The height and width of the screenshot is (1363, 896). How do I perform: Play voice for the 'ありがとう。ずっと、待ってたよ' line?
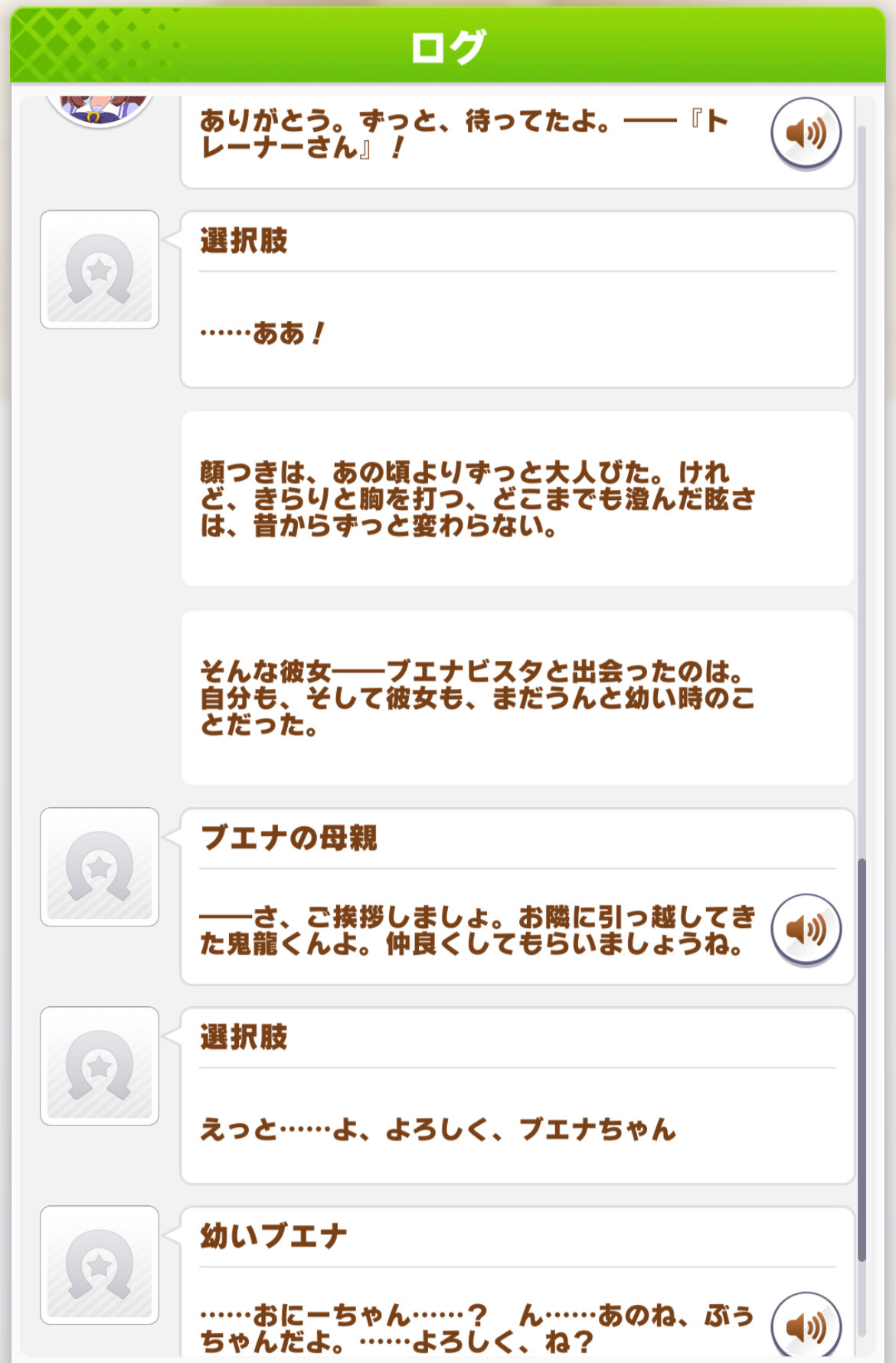(806, 133)
